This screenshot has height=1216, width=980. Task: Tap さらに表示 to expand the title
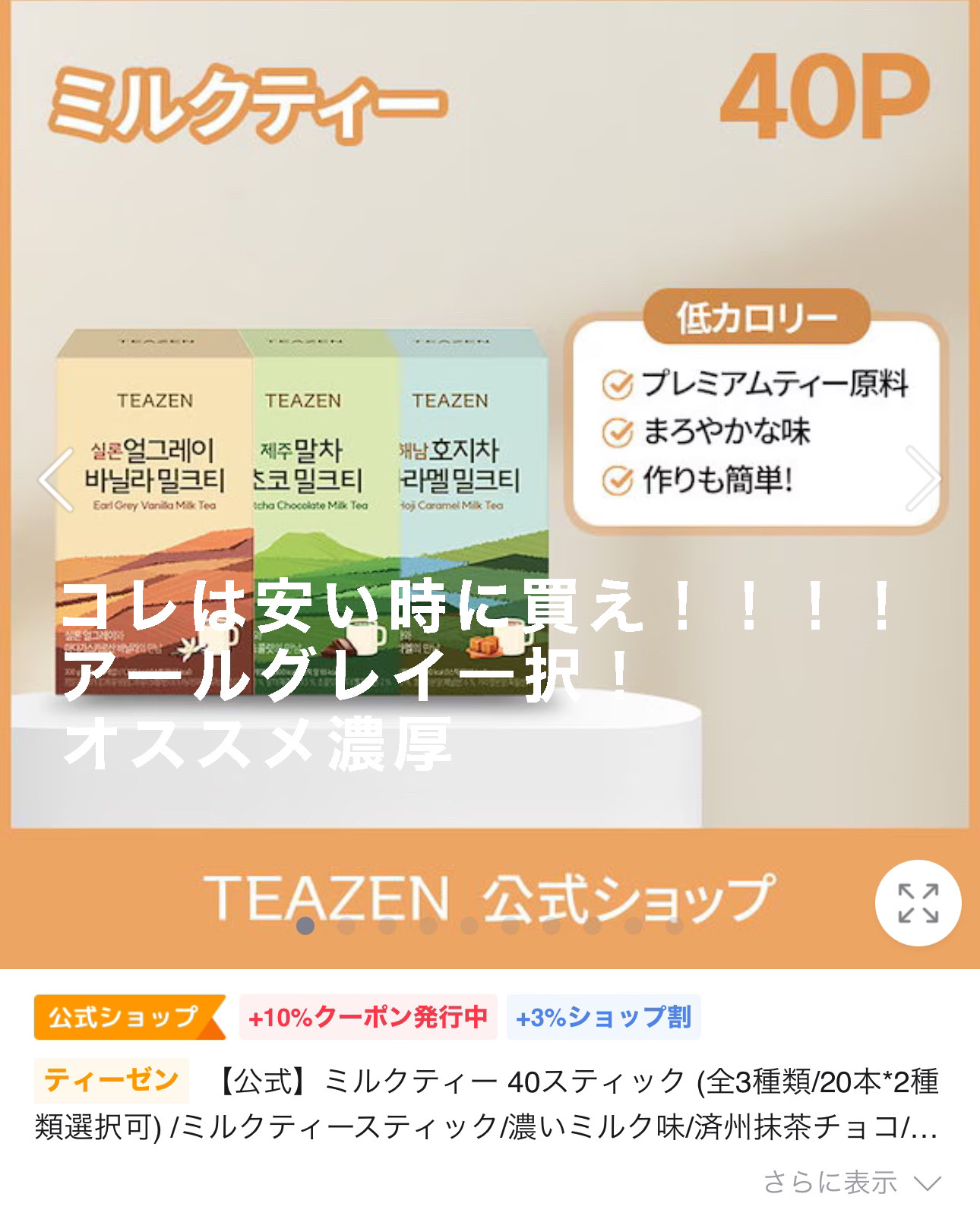point(852,1182)
